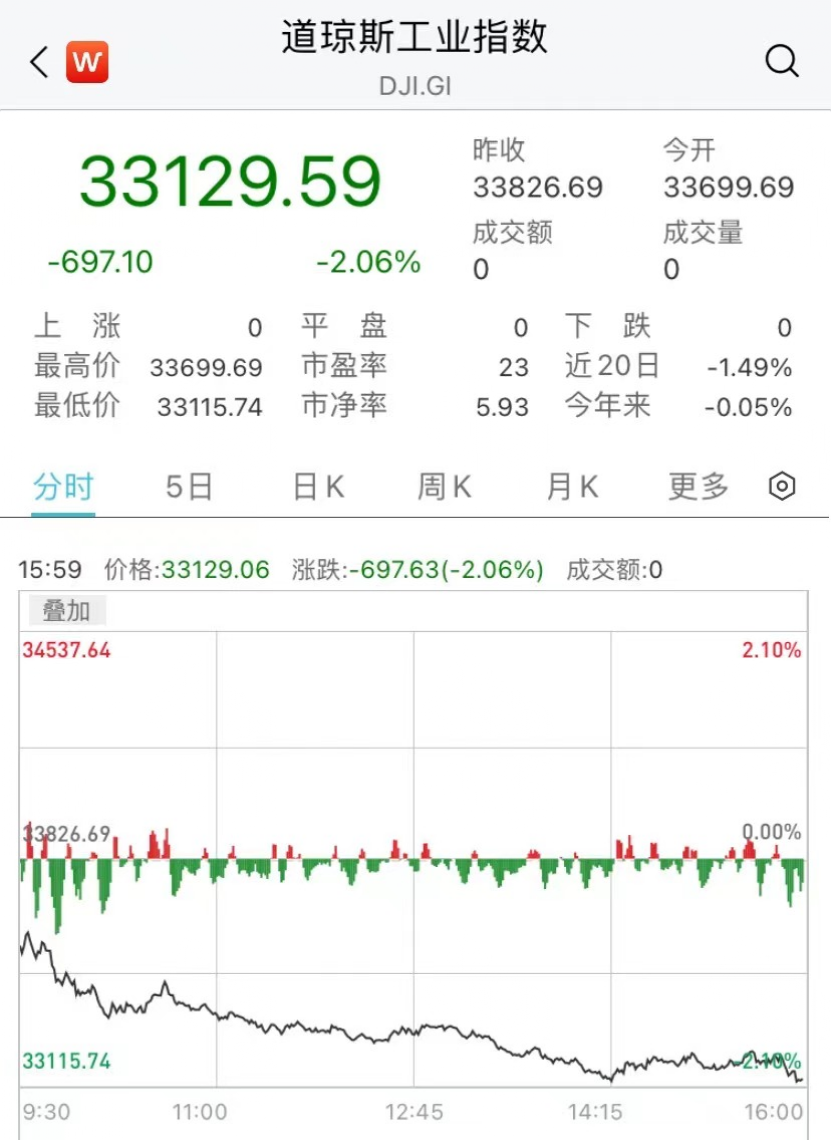Switch to the 5日 five-day tab
831x1140 pixels.
pyautogui.click(x=187, y=486)
